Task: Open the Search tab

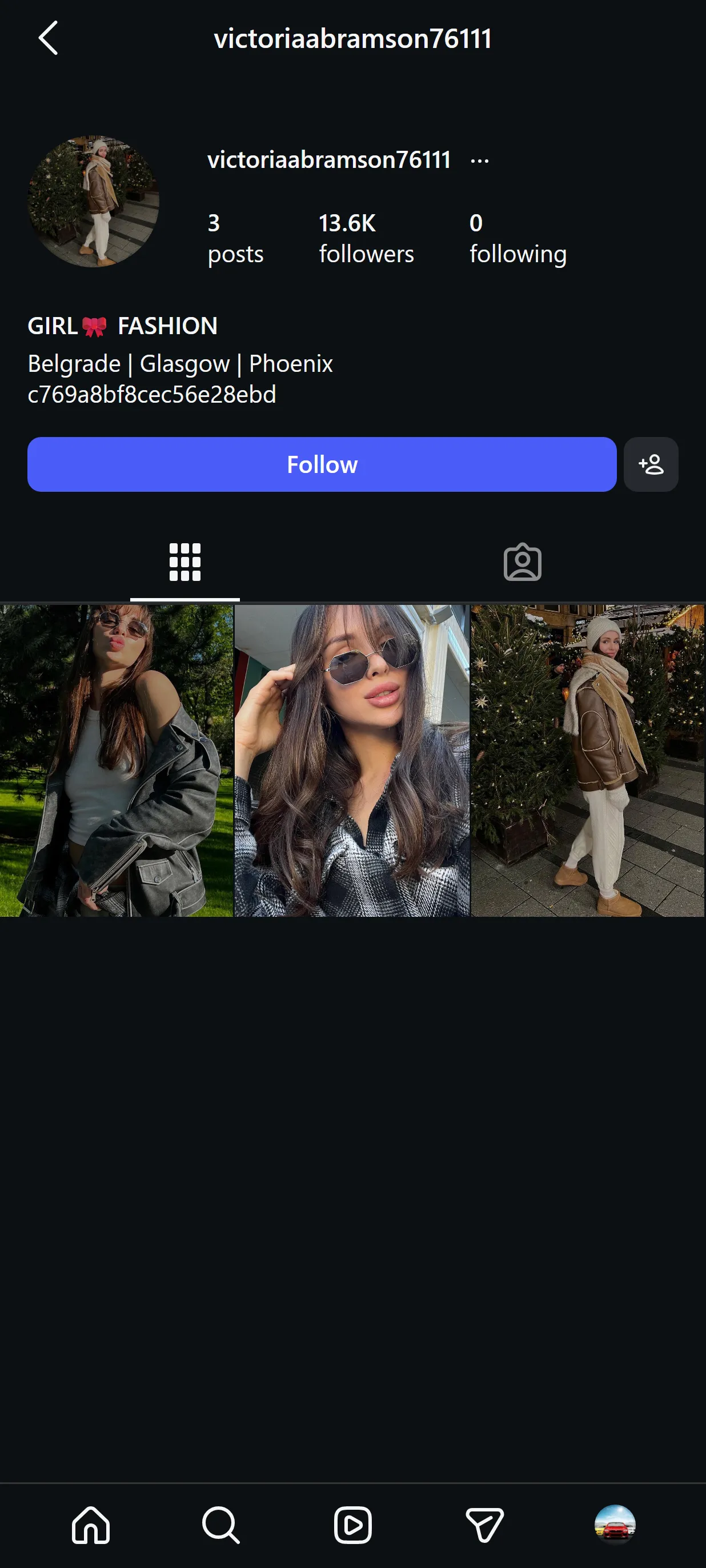Action: pos(221,1525)
